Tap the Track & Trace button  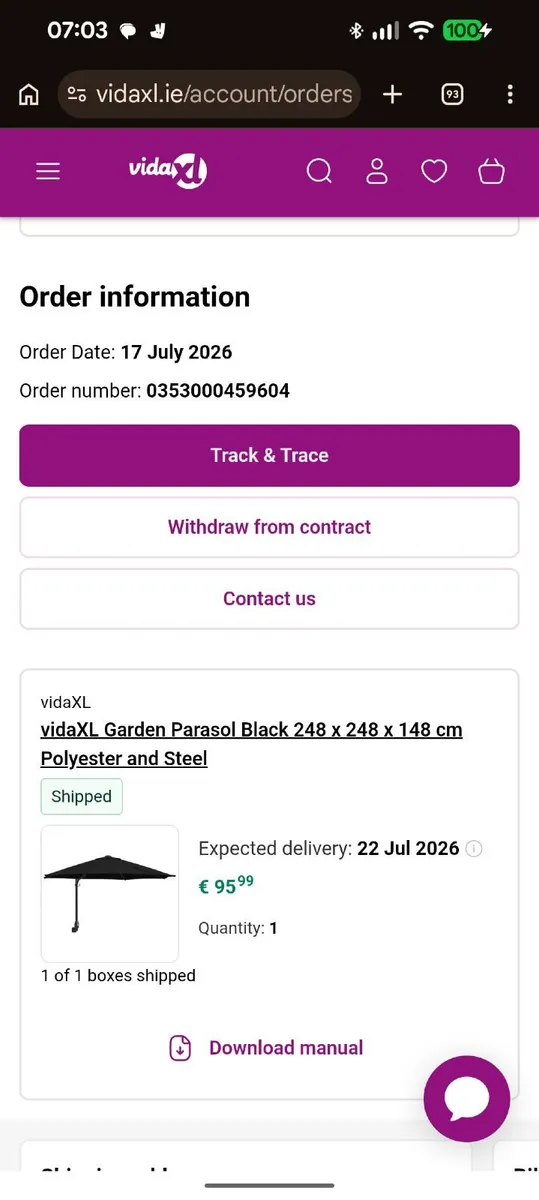click(x=269, y=455)
